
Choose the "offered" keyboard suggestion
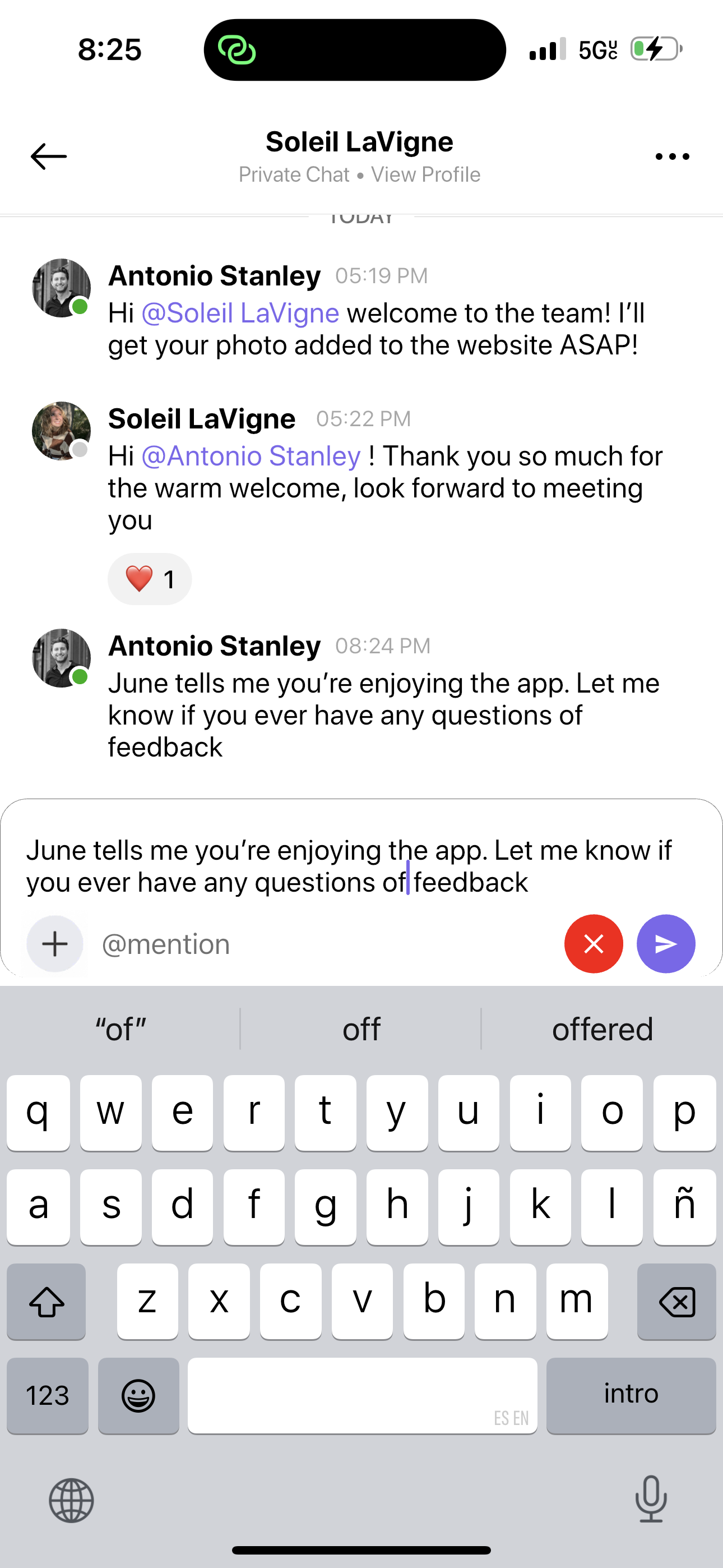(x=602, y=1029)
